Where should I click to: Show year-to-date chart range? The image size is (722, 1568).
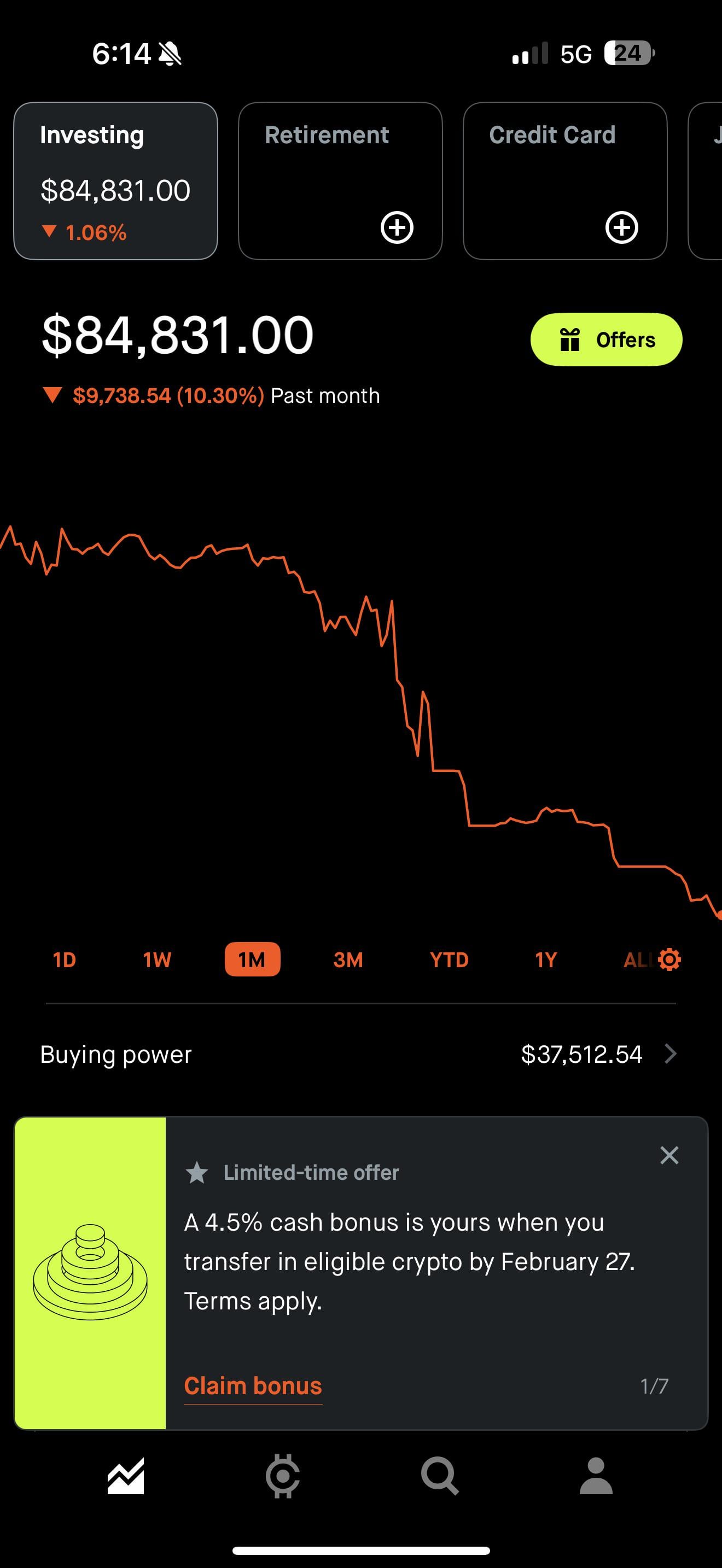pos(449,960)
